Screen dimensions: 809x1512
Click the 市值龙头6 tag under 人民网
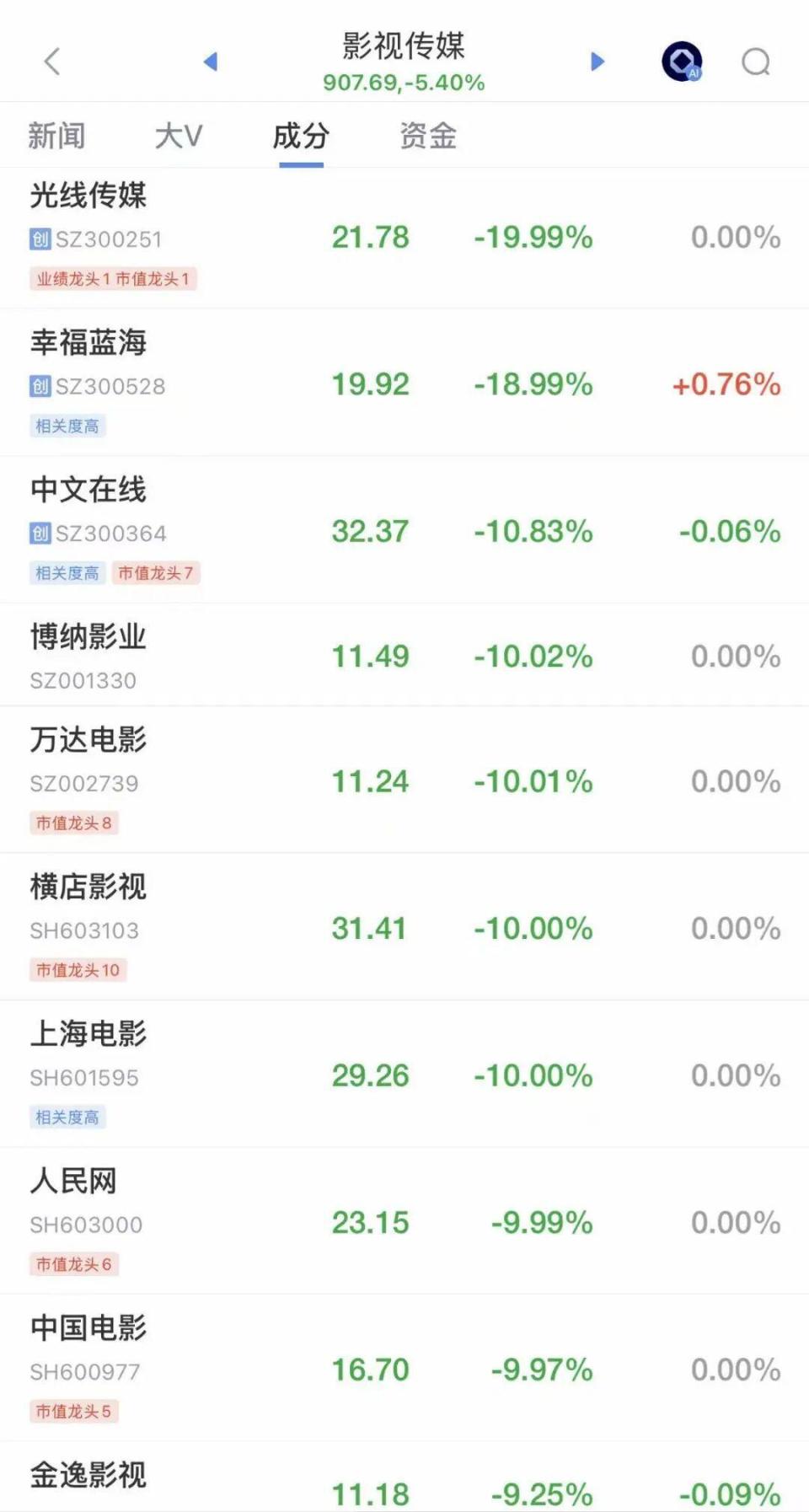(73, 1265)
